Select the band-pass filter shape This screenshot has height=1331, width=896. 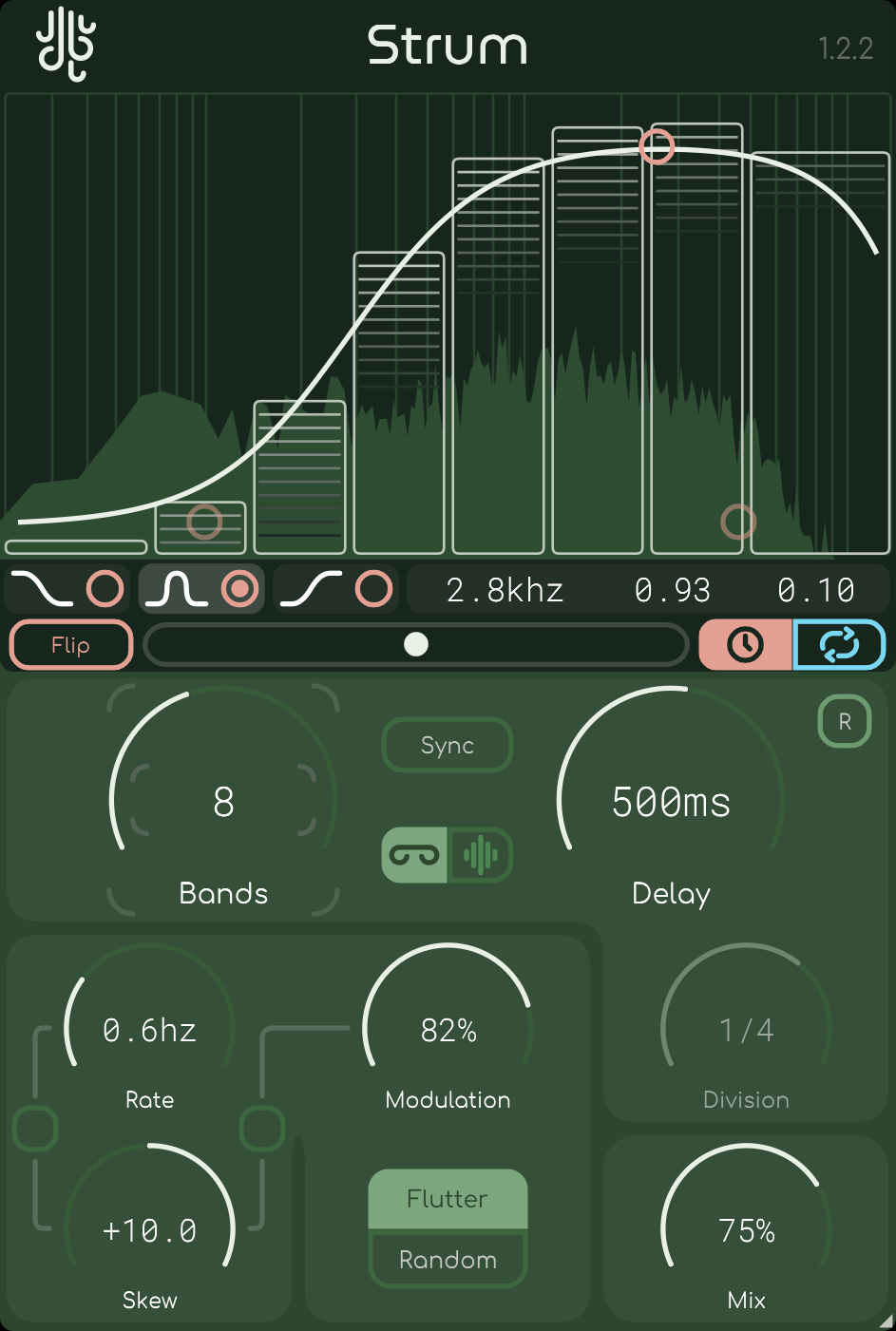(x=200, y=590)
